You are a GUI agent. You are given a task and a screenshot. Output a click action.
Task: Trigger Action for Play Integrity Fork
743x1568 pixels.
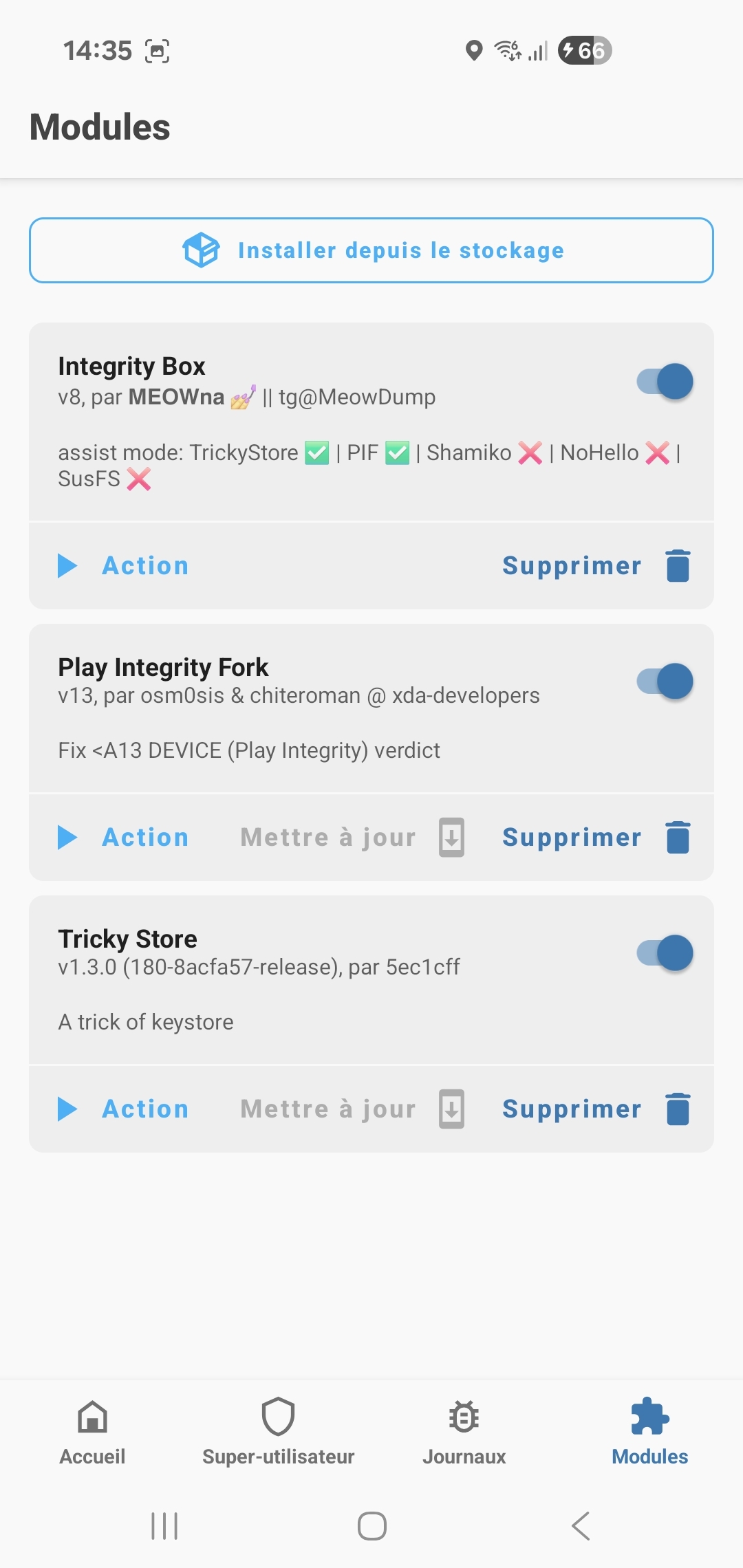pyautogui.click(x=122, y=837)
